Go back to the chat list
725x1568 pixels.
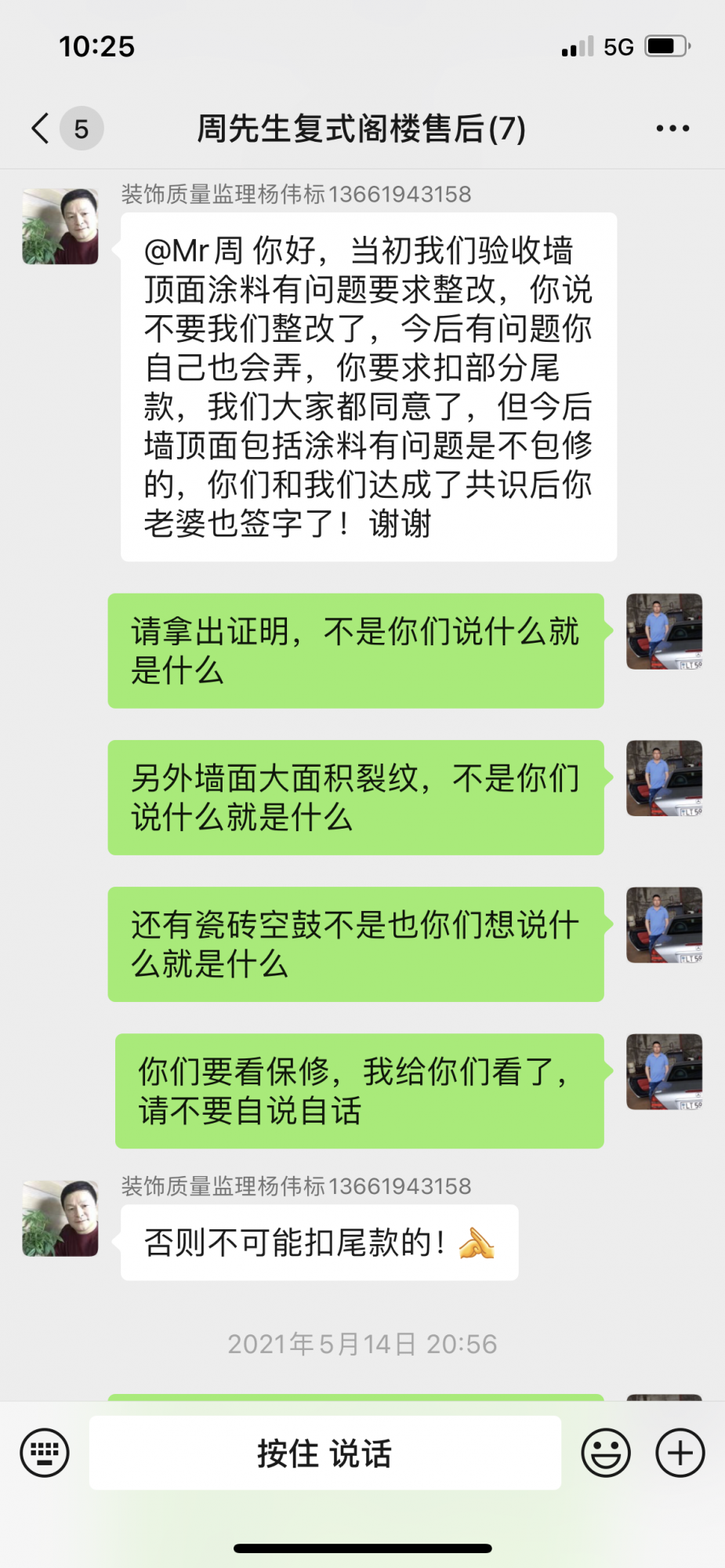tap(42, 129)
